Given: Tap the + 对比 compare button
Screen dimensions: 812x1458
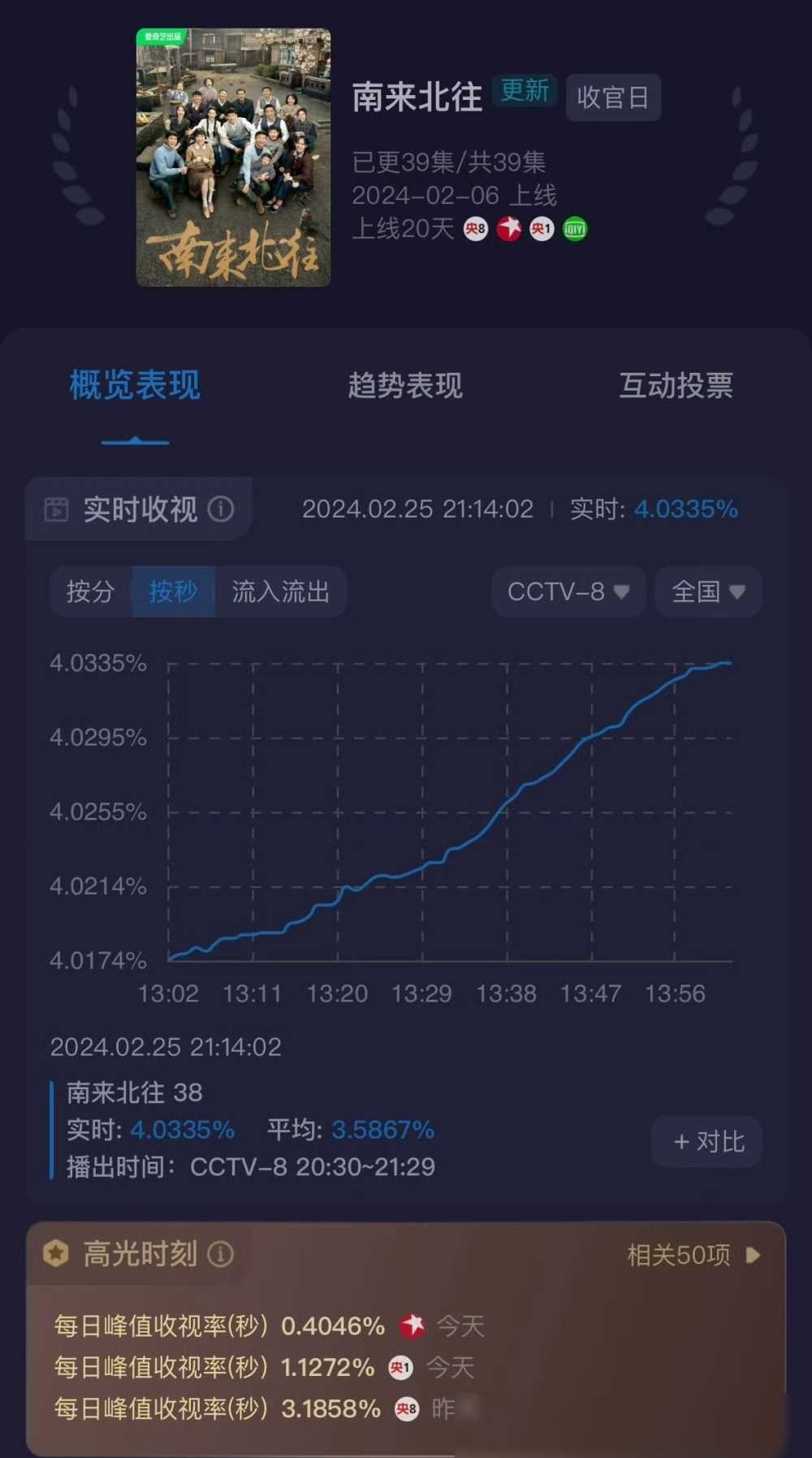Looking at the screenshot, I should pyautogui.click(x=707, y=1142).
